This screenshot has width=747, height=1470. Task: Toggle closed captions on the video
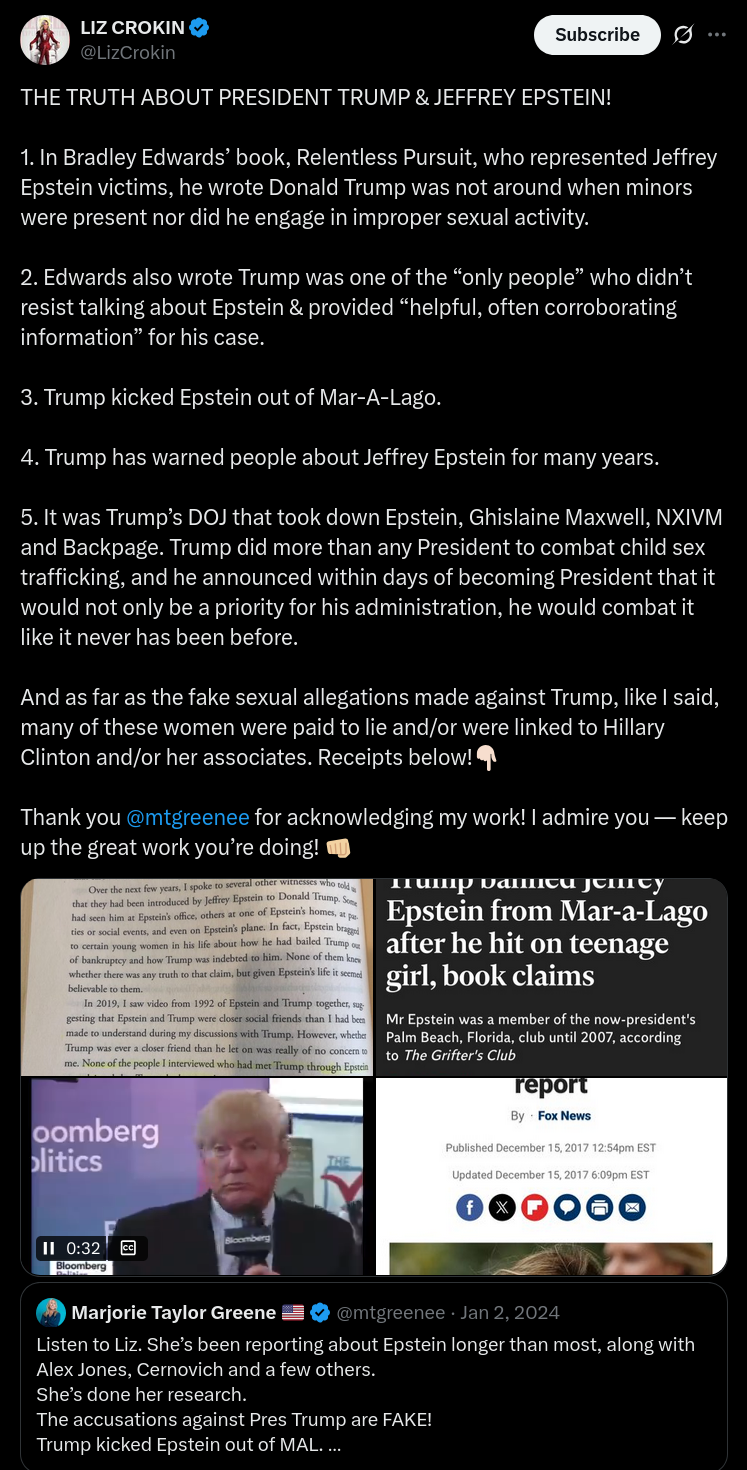click(128, 1247)
